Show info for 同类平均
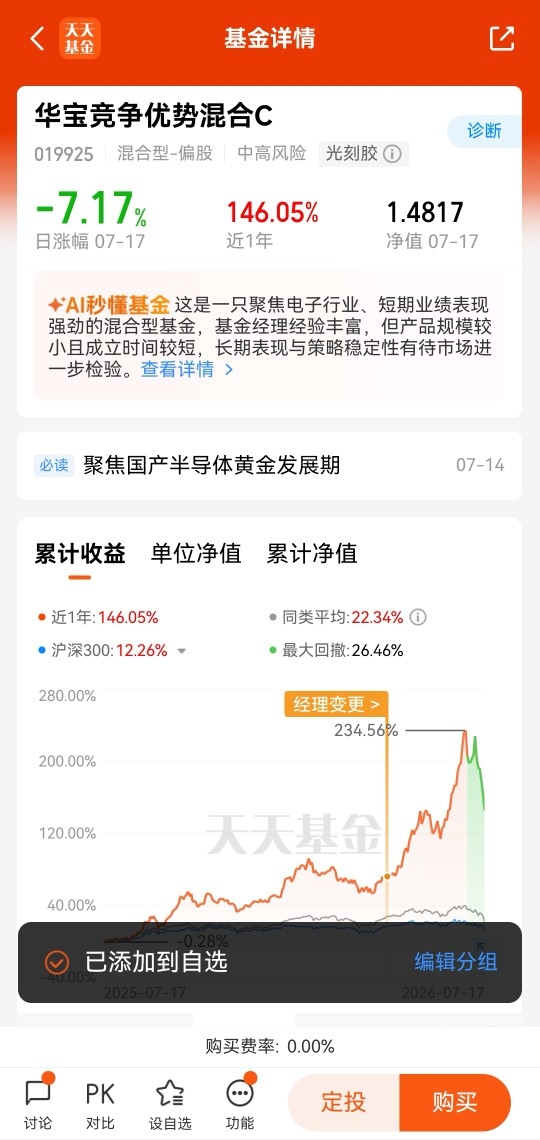This screenshot has width=540, height=1140. pos(418,618)
